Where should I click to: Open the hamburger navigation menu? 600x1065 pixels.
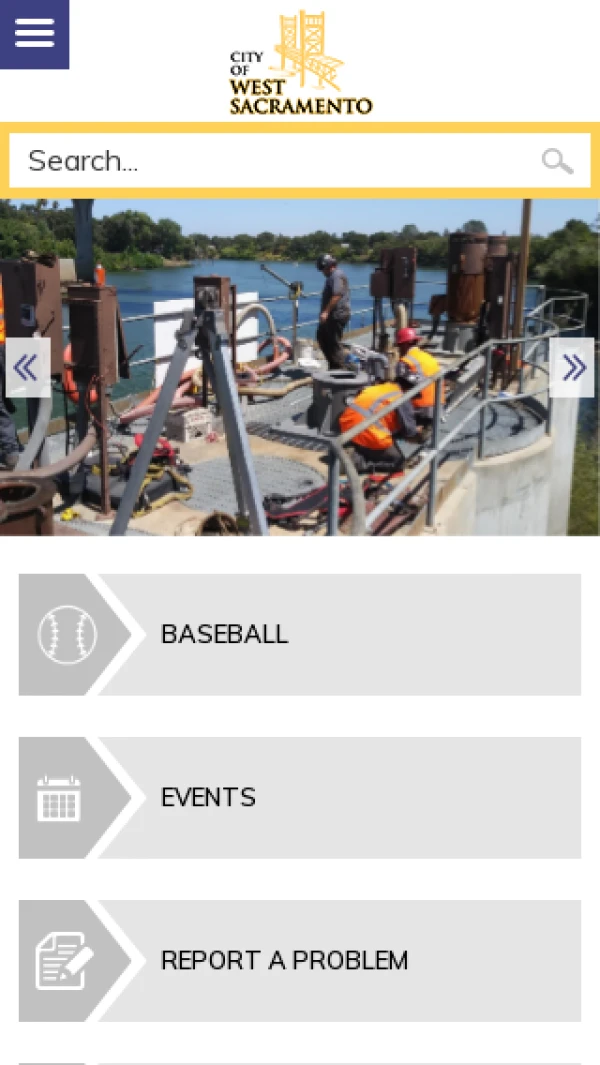tap(34, 34)
